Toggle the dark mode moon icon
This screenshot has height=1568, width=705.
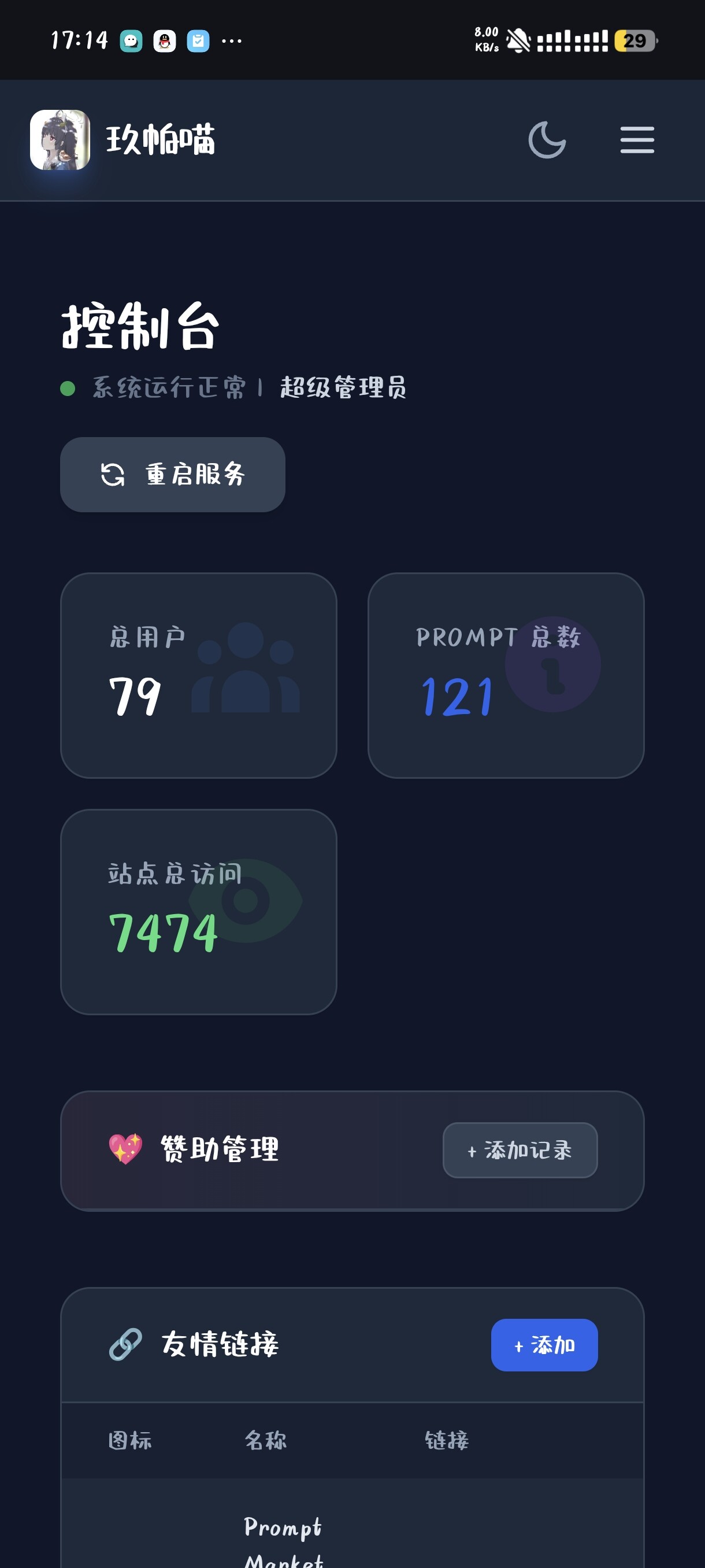pyautogui.click(x=547, y=140)
